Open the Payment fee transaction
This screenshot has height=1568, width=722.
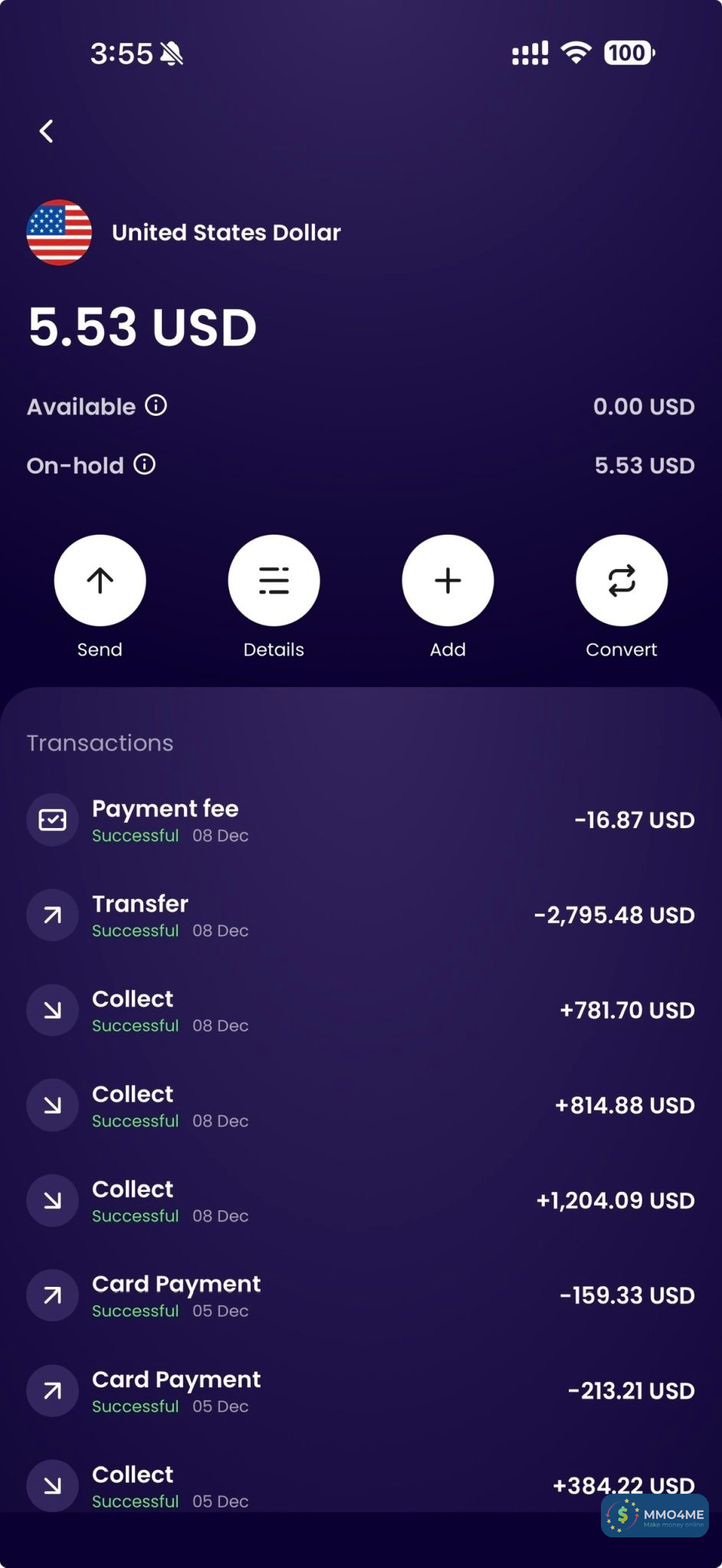[360, 820]
